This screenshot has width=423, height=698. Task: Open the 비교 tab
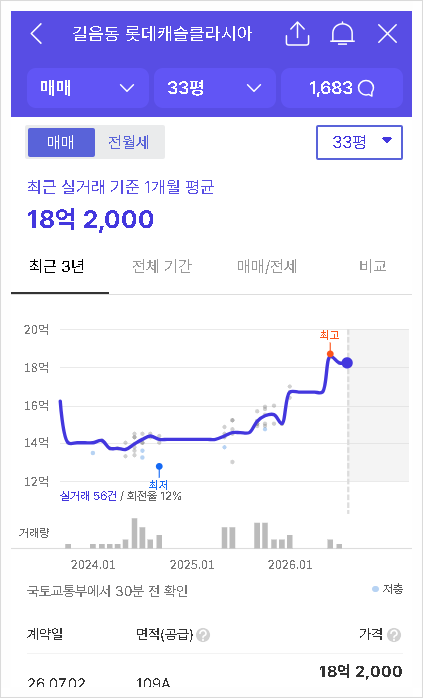(373, 266)
